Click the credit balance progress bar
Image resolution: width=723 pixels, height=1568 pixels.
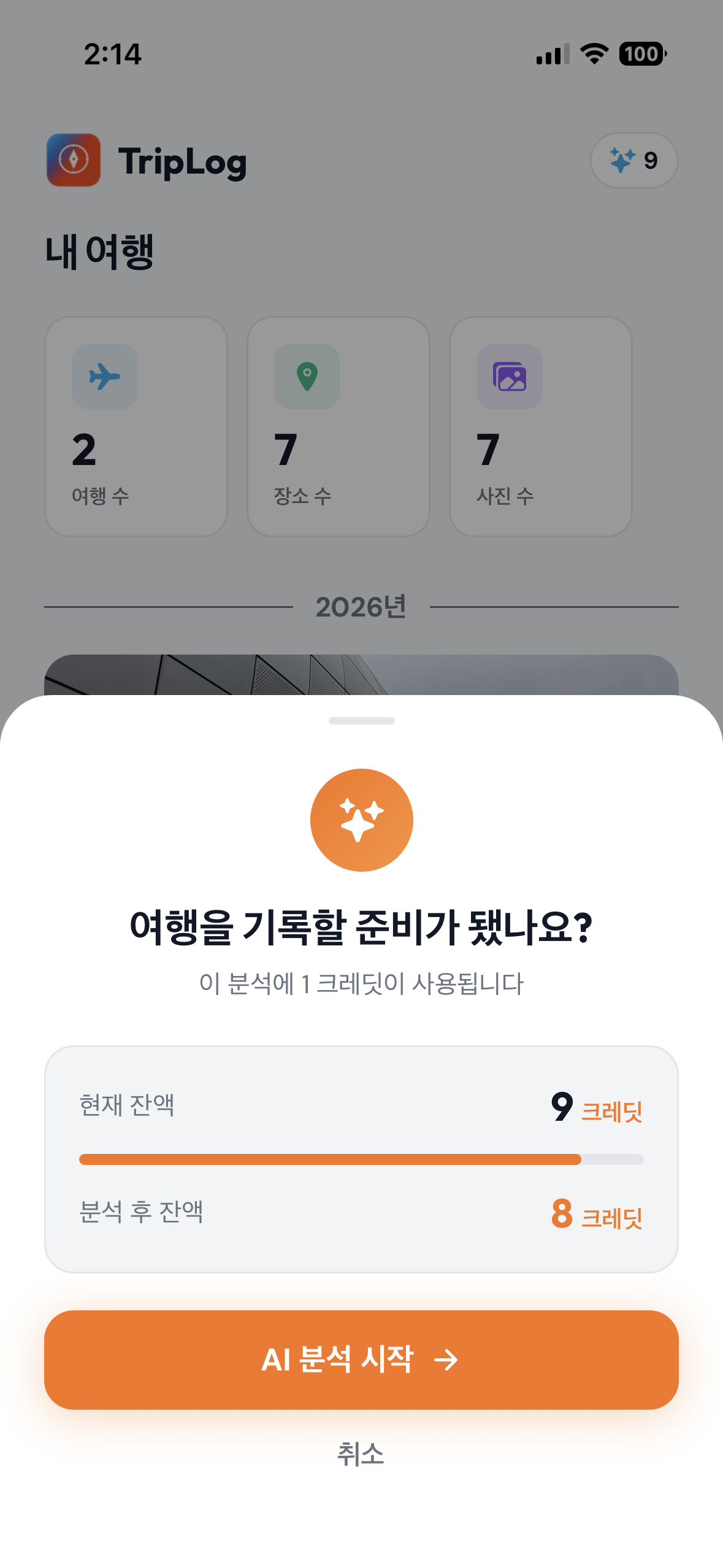[361, 1159]
